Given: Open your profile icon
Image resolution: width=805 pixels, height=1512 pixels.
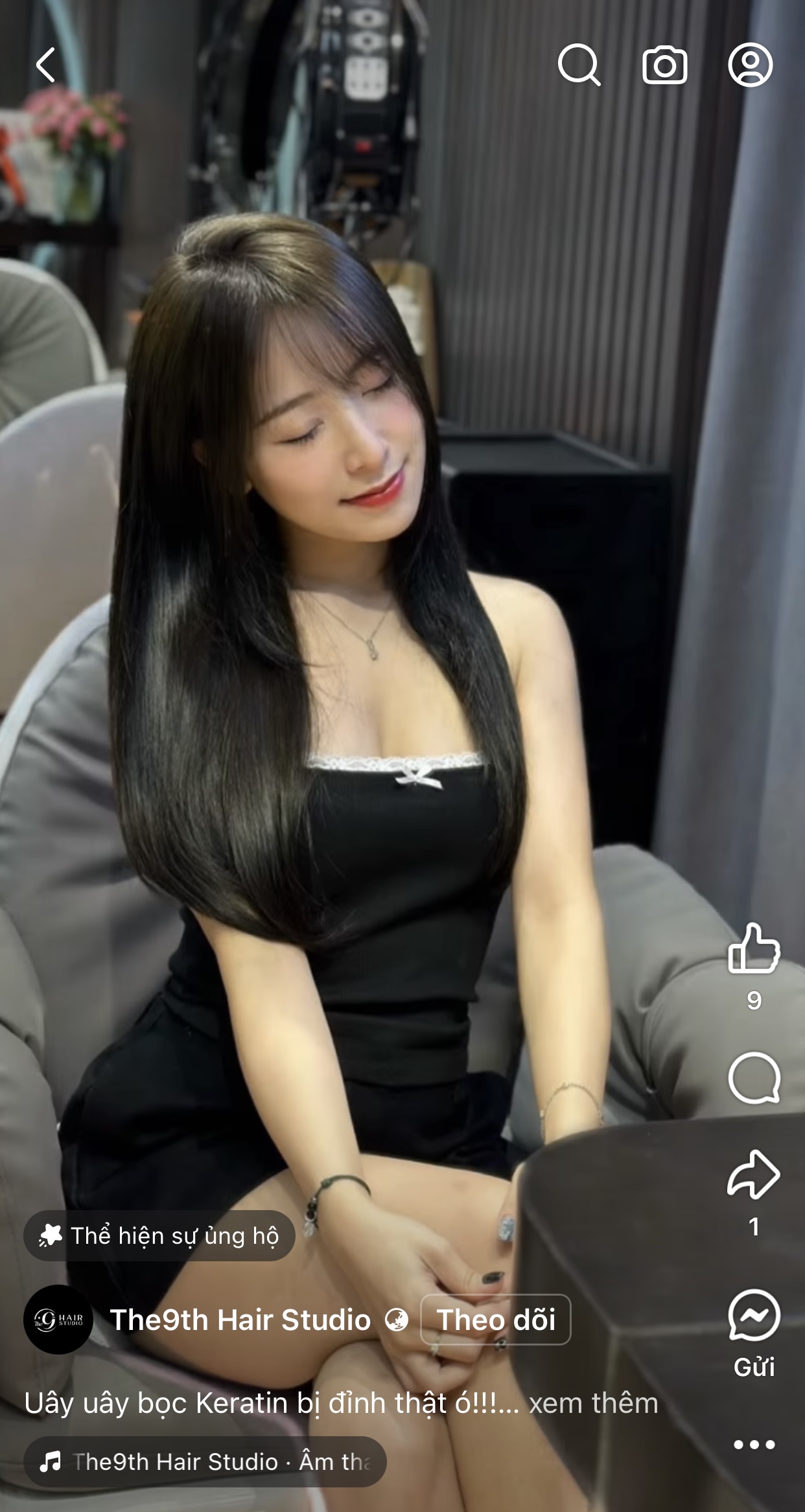Looking at the screenshot, I should coord(750,65).
